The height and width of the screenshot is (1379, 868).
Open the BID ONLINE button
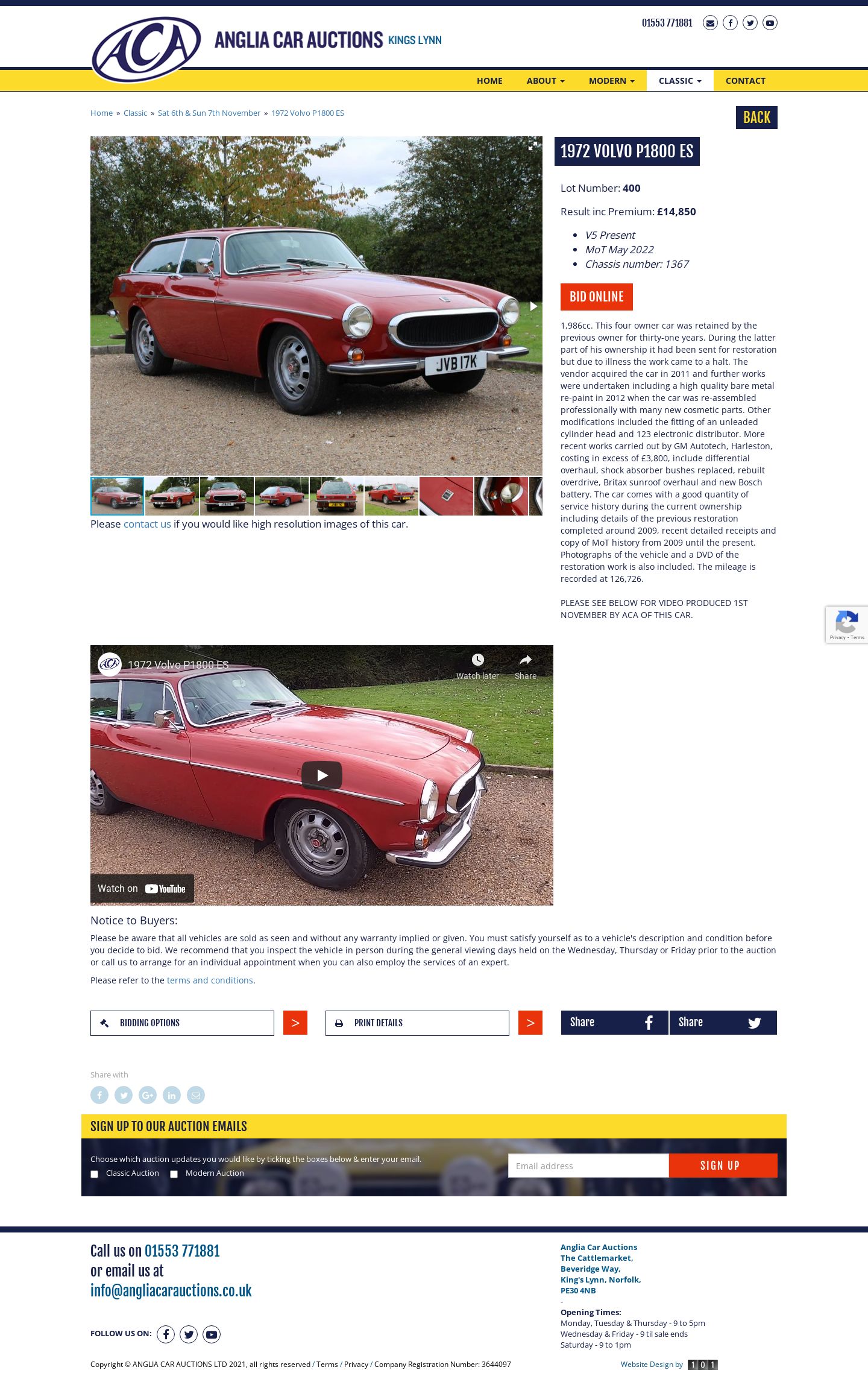point(596,297)
